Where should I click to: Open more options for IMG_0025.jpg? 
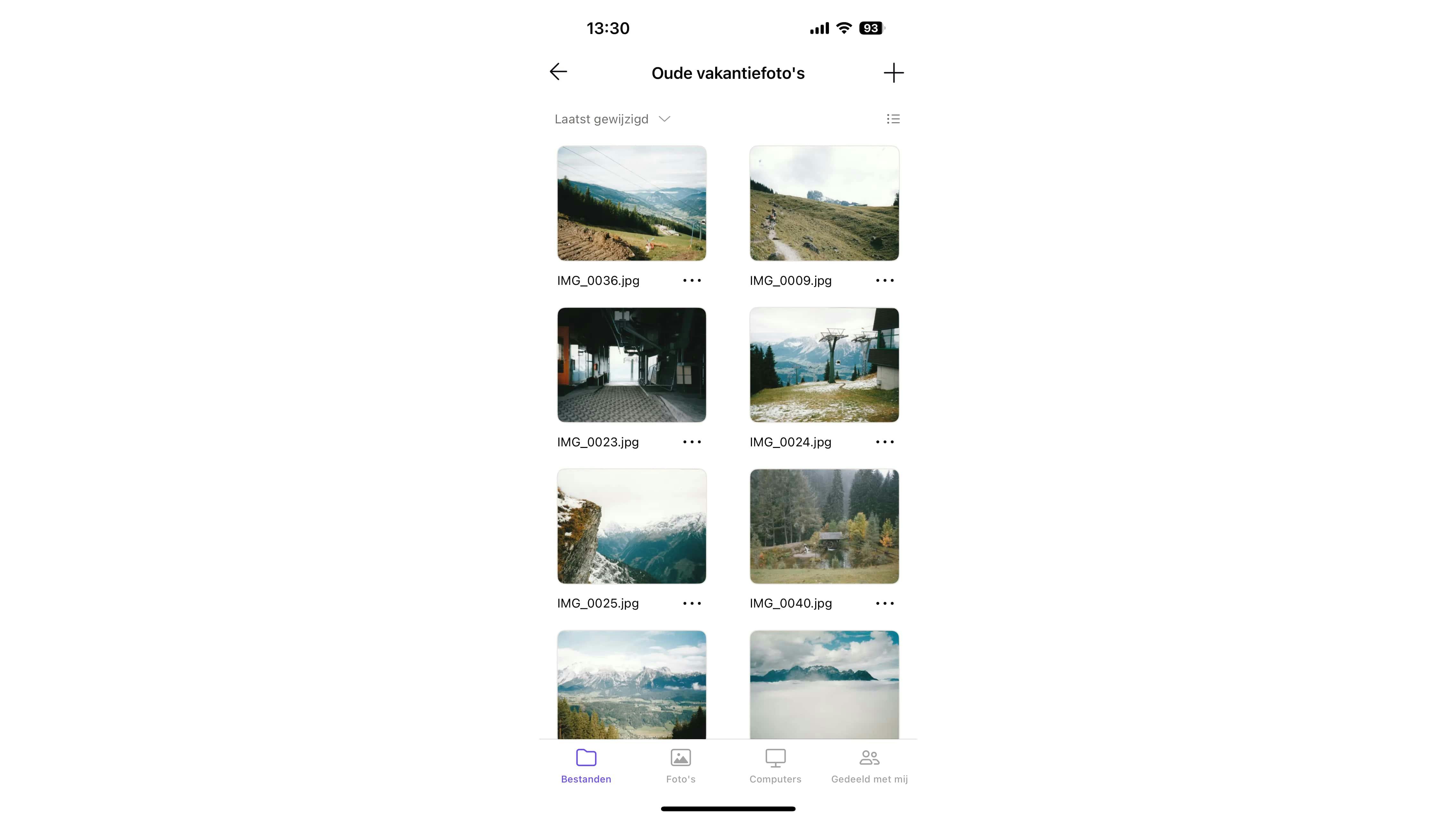[692, 604]
